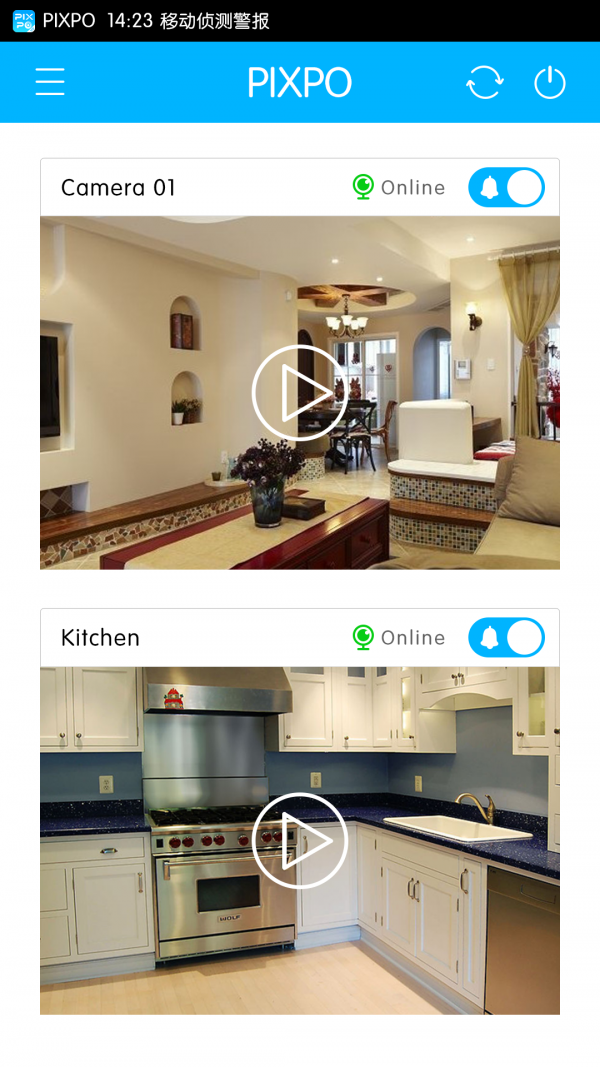Viewport: 600px width, 1067px height.
Task: Open the hamburger menu
Action: tap(50, 82)
